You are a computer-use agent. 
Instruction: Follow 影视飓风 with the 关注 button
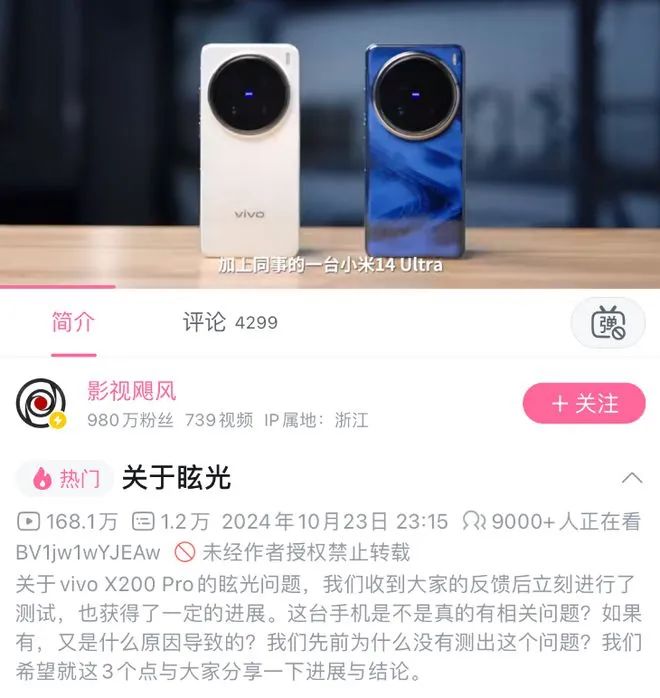pyautogui.click(x=584, y=403)
